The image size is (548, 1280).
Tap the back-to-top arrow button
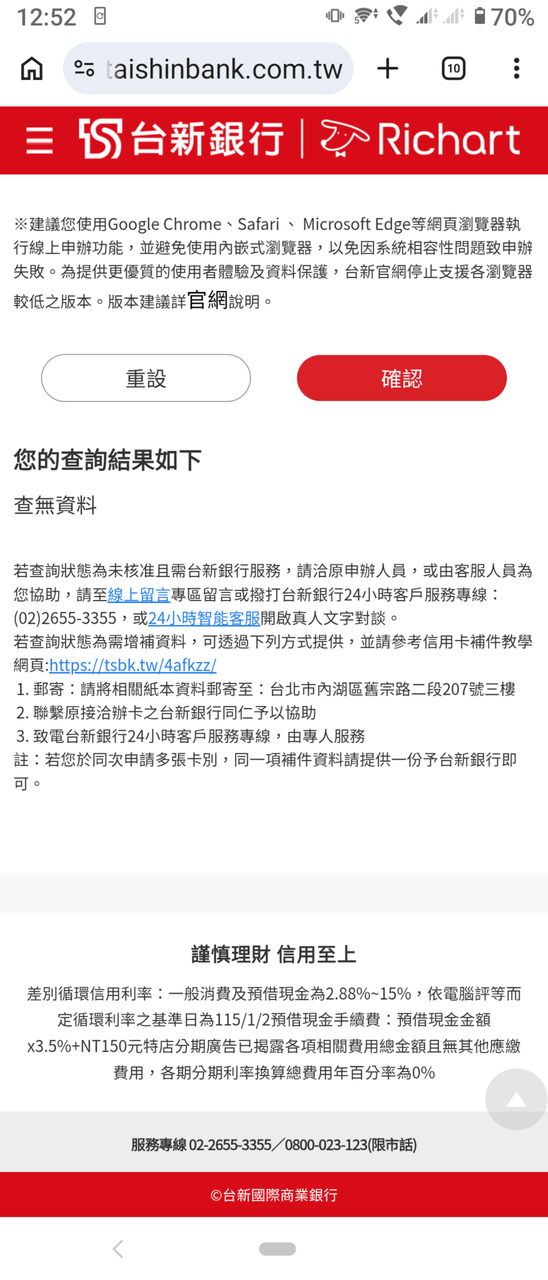click(516, 1099)
